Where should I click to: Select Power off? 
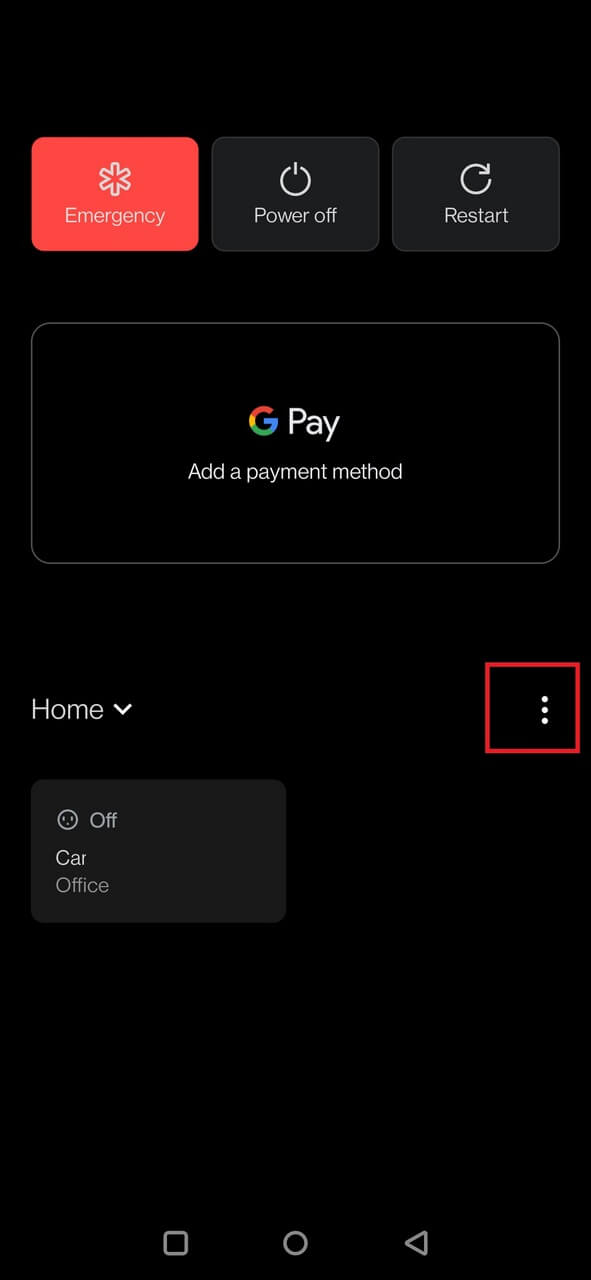tap(295, 194)
